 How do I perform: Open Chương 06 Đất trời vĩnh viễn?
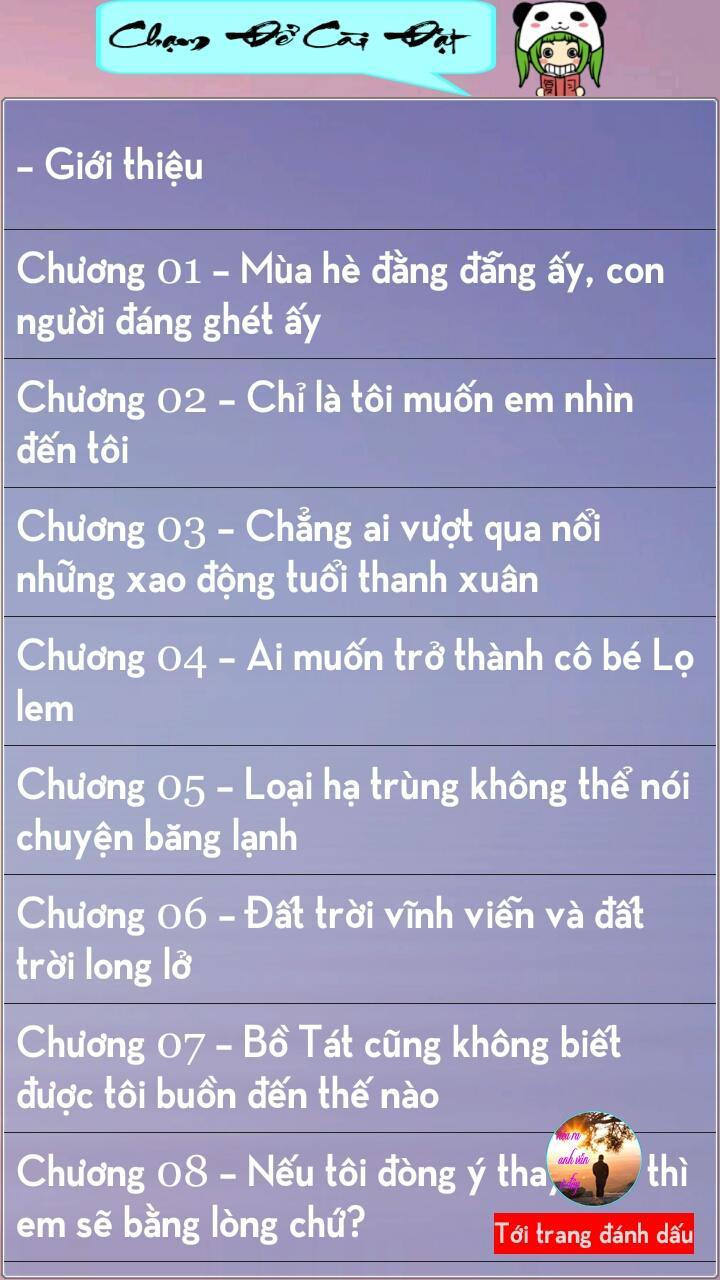360,939
